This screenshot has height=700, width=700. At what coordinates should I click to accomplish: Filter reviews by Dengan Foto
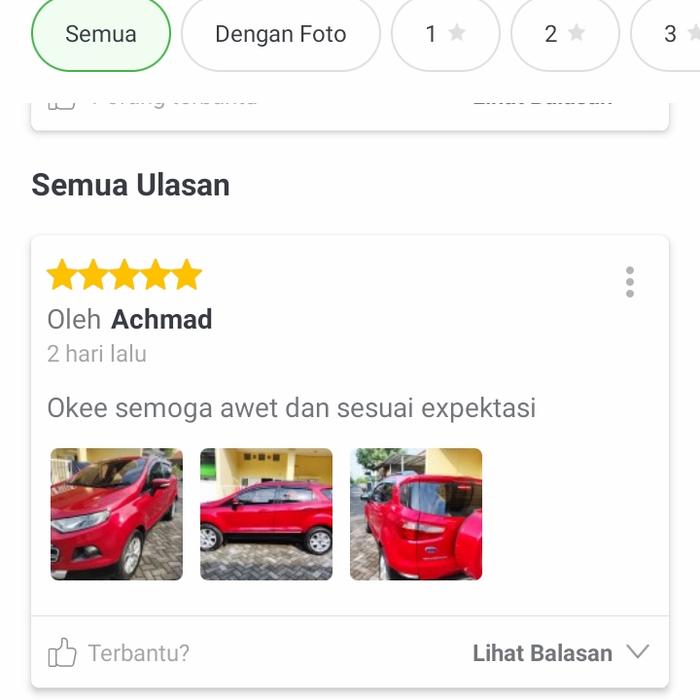(280, 34)
